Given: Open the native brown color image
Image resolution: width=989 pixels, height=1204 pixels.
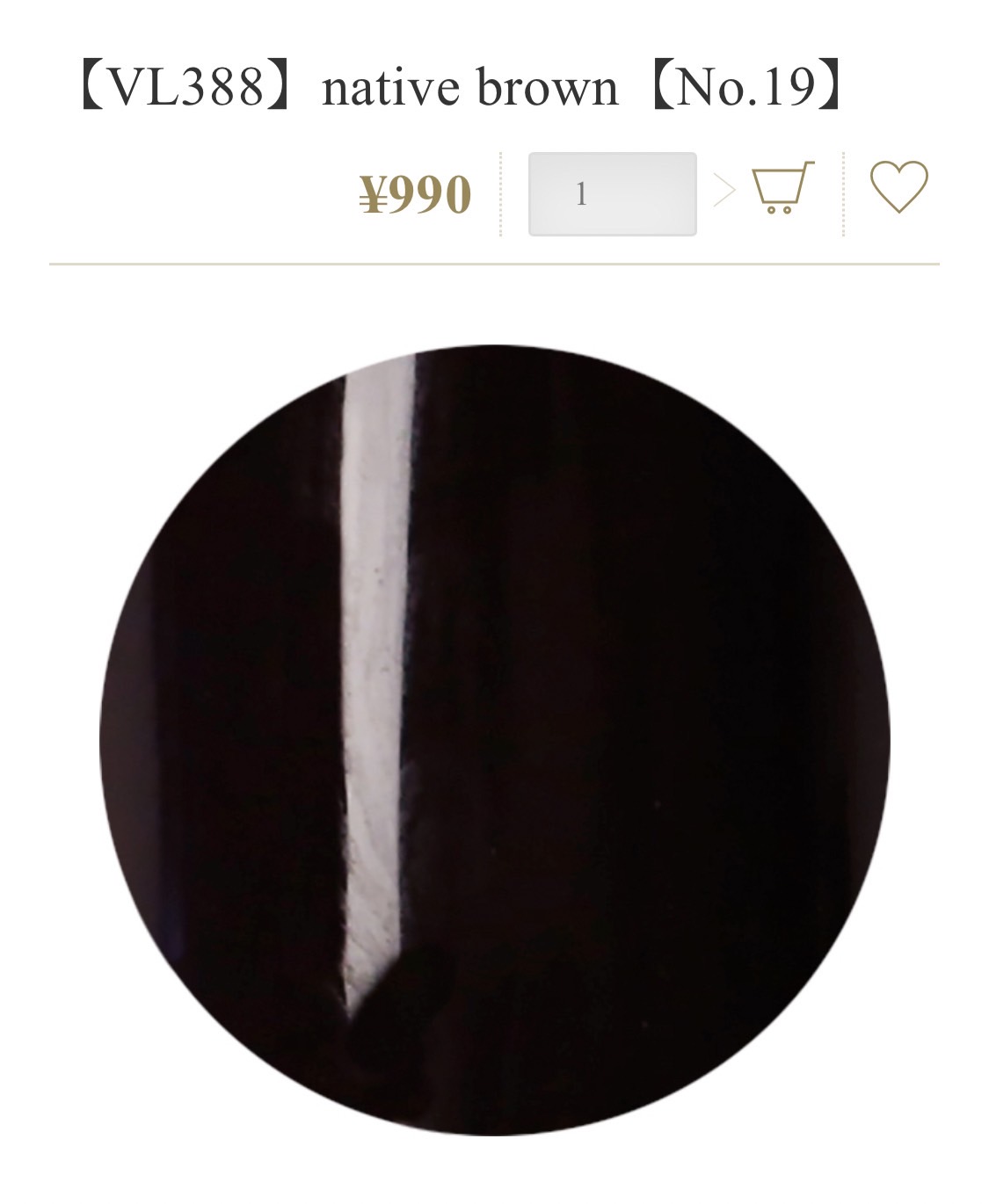Looking at the screenshot, I should 494,740.
